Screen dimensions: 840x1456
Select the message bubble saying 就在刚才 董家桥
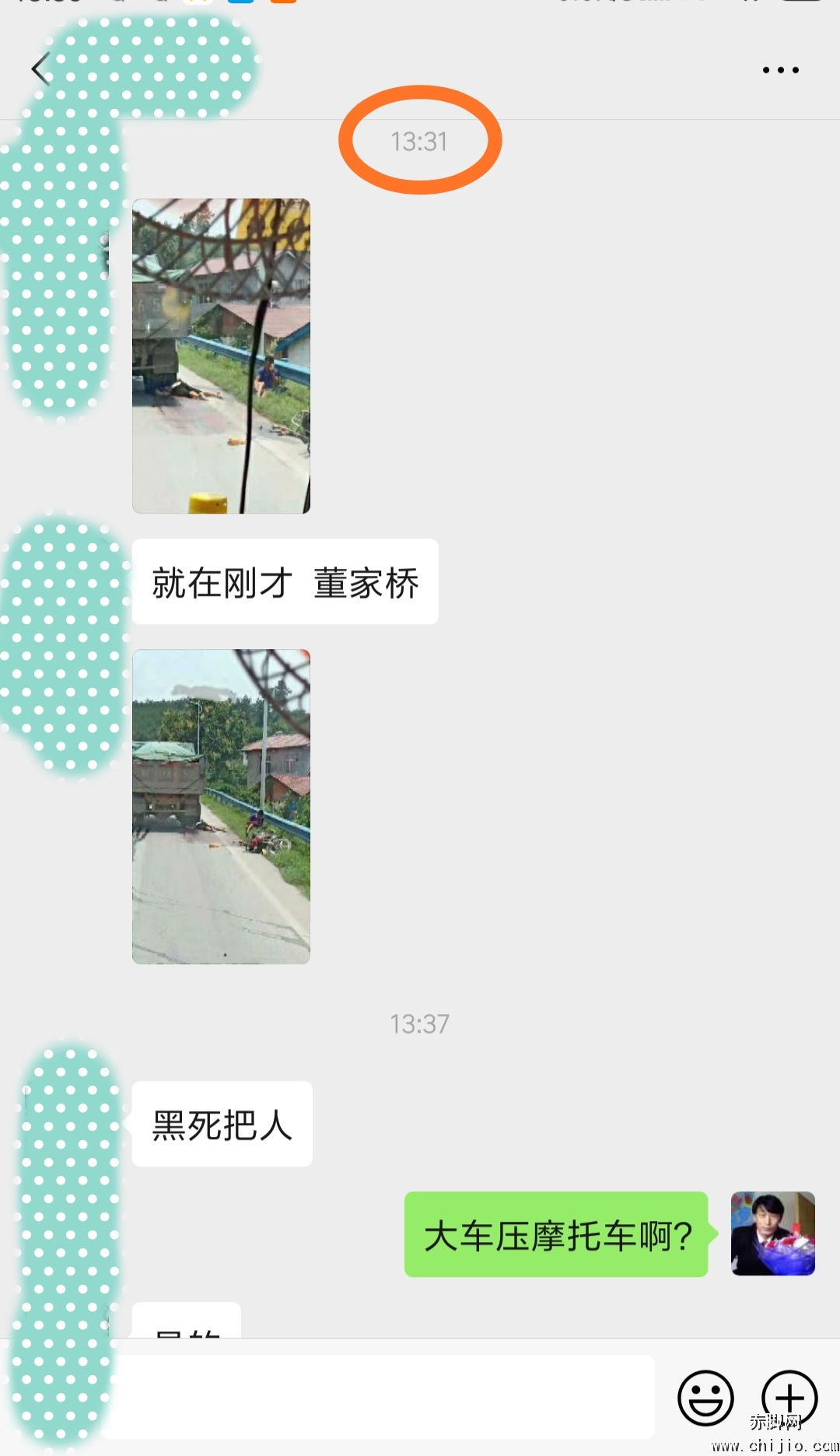tap(285, 581)
